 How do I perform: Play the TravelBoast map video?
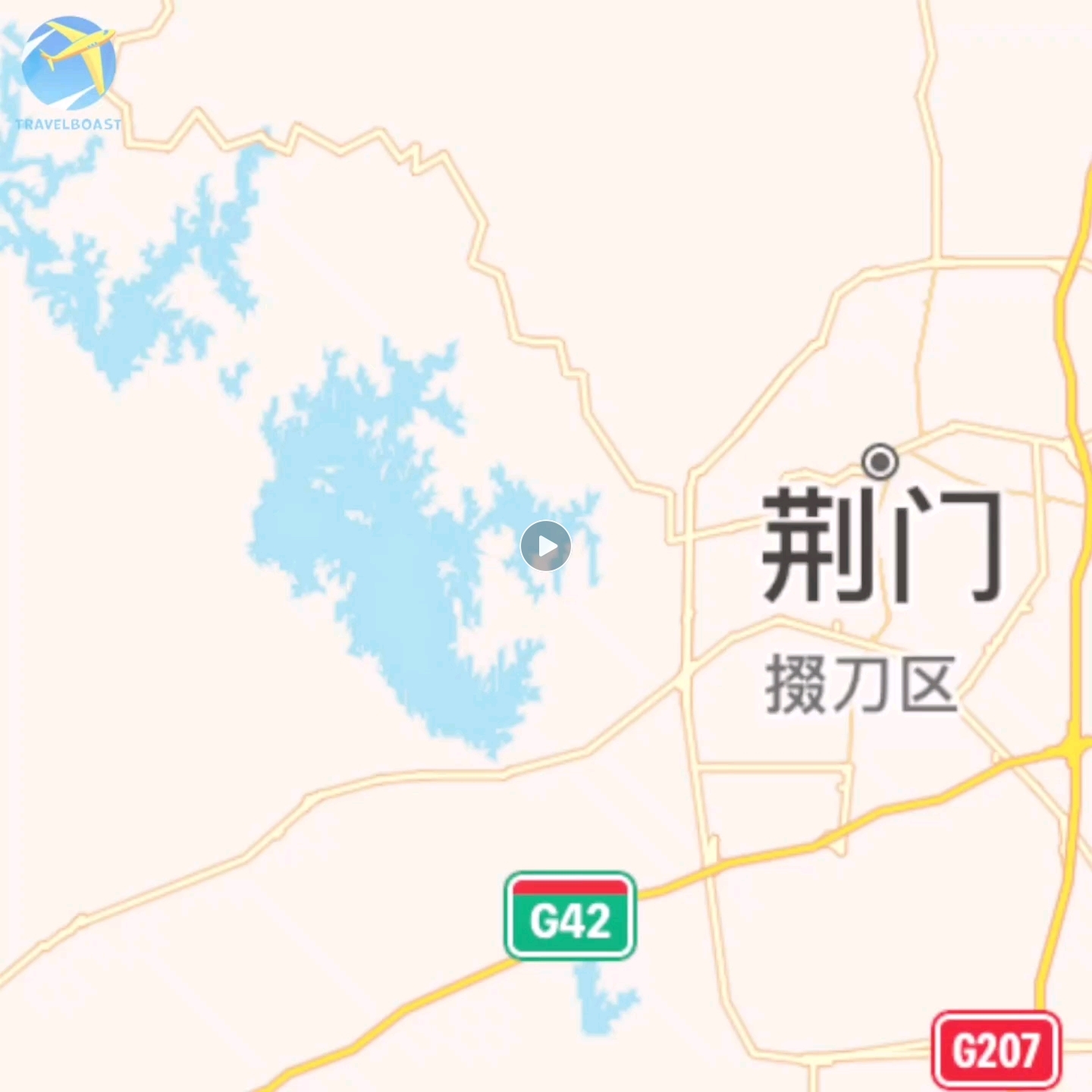pyautogui.click(x=545, y=546)
